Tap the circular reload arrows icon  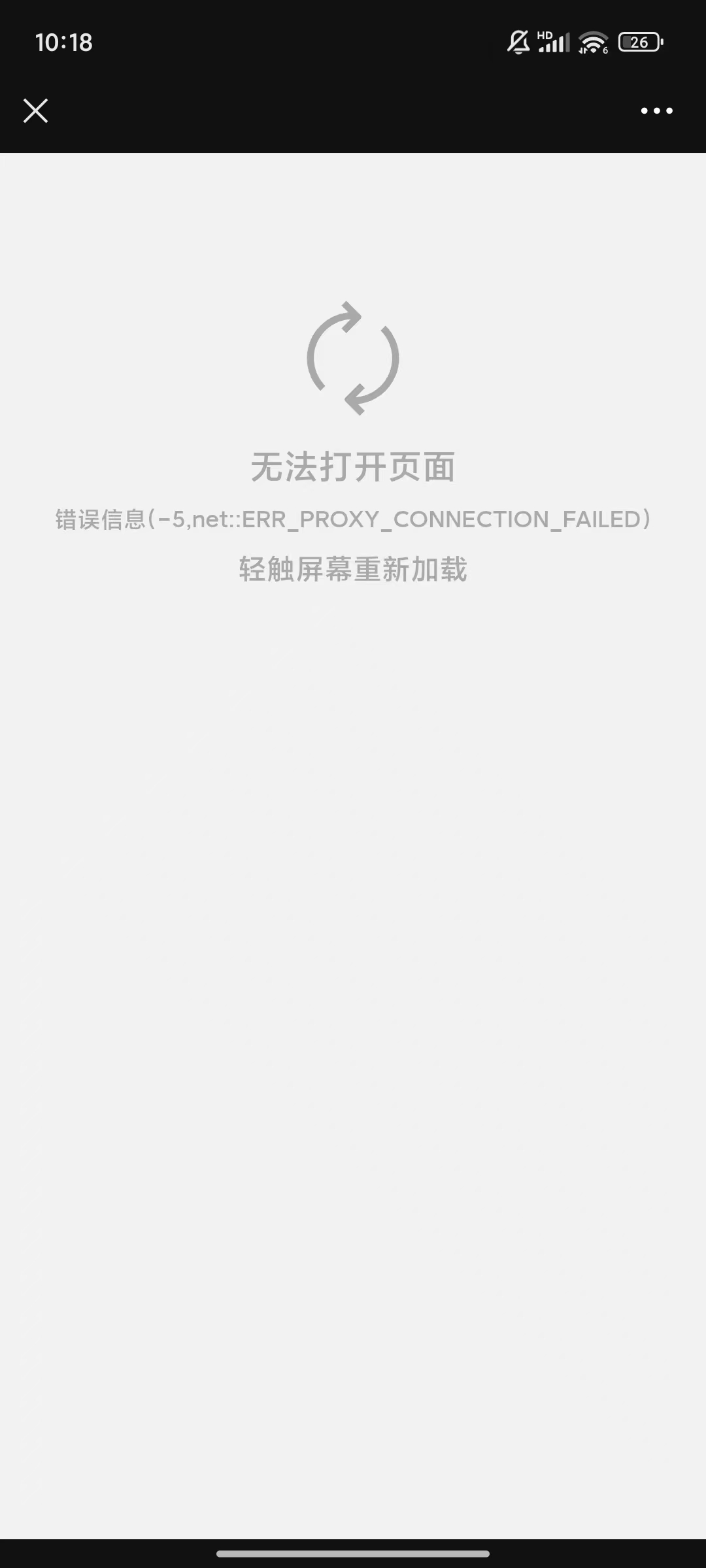point(353,358)
